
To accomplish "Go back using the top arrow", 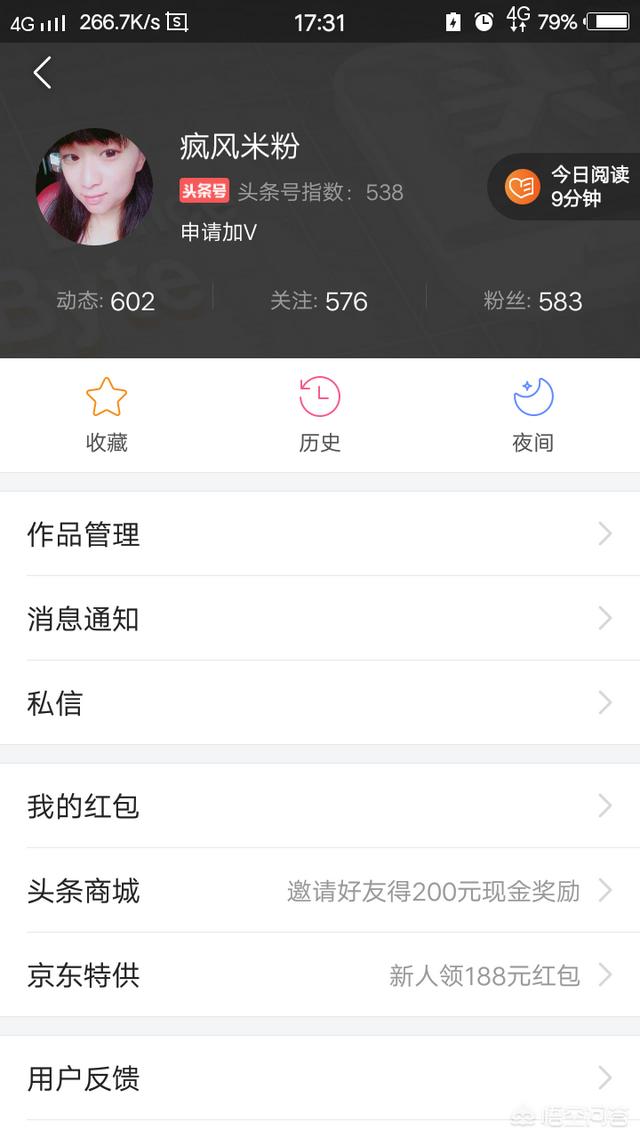I will 42,73.
